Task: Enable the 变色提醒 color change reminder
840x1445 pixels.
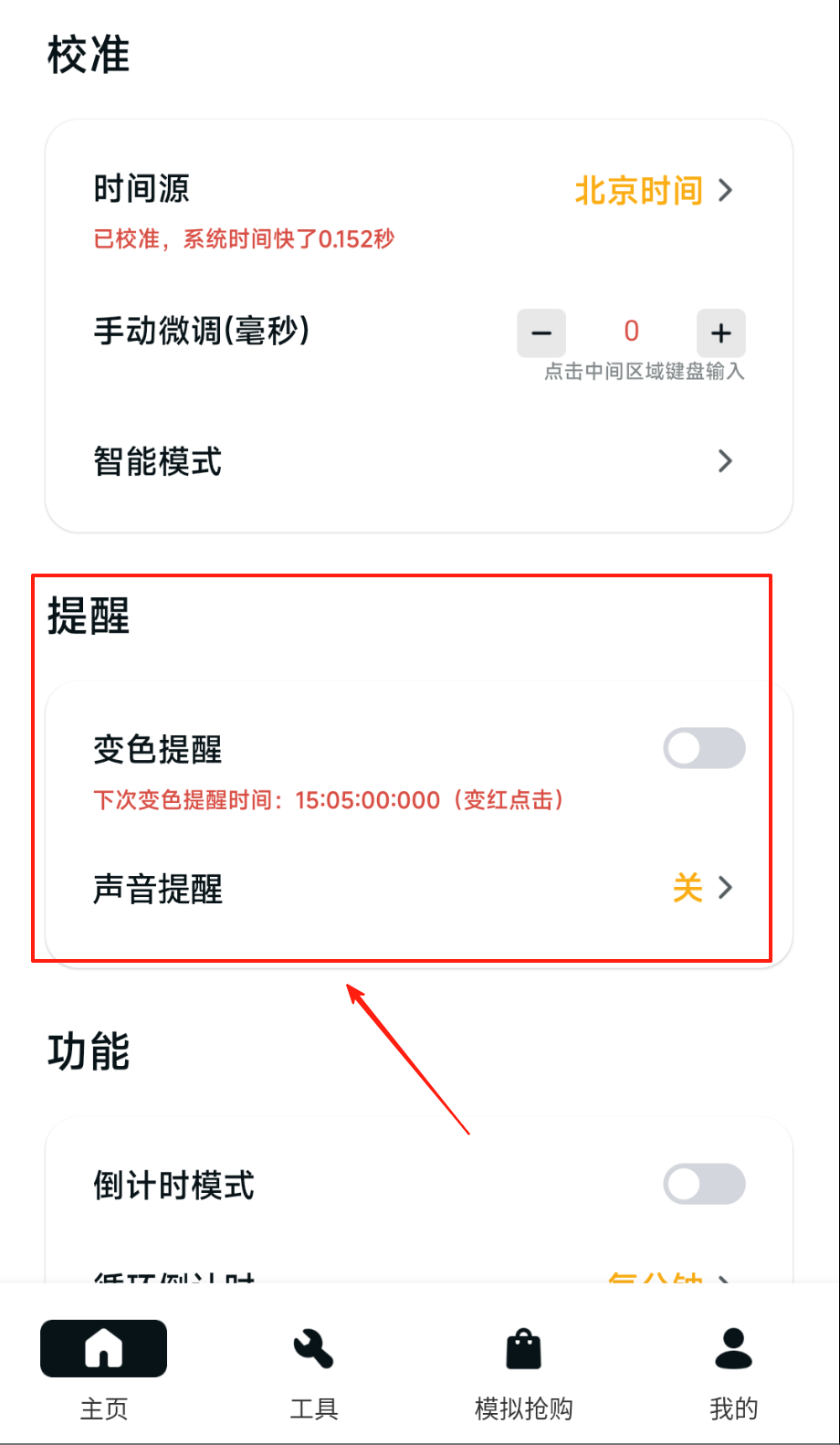Action: coord(704,748)
